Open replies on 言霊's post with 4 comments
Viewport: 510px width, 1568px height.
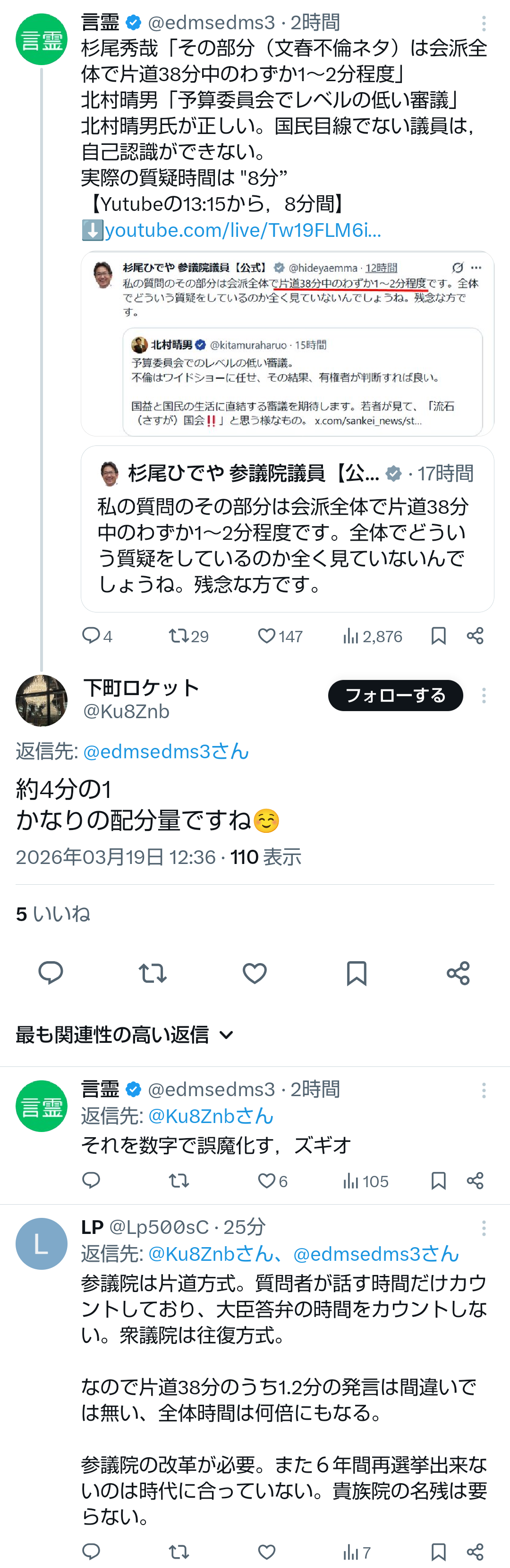pos(92,636)
